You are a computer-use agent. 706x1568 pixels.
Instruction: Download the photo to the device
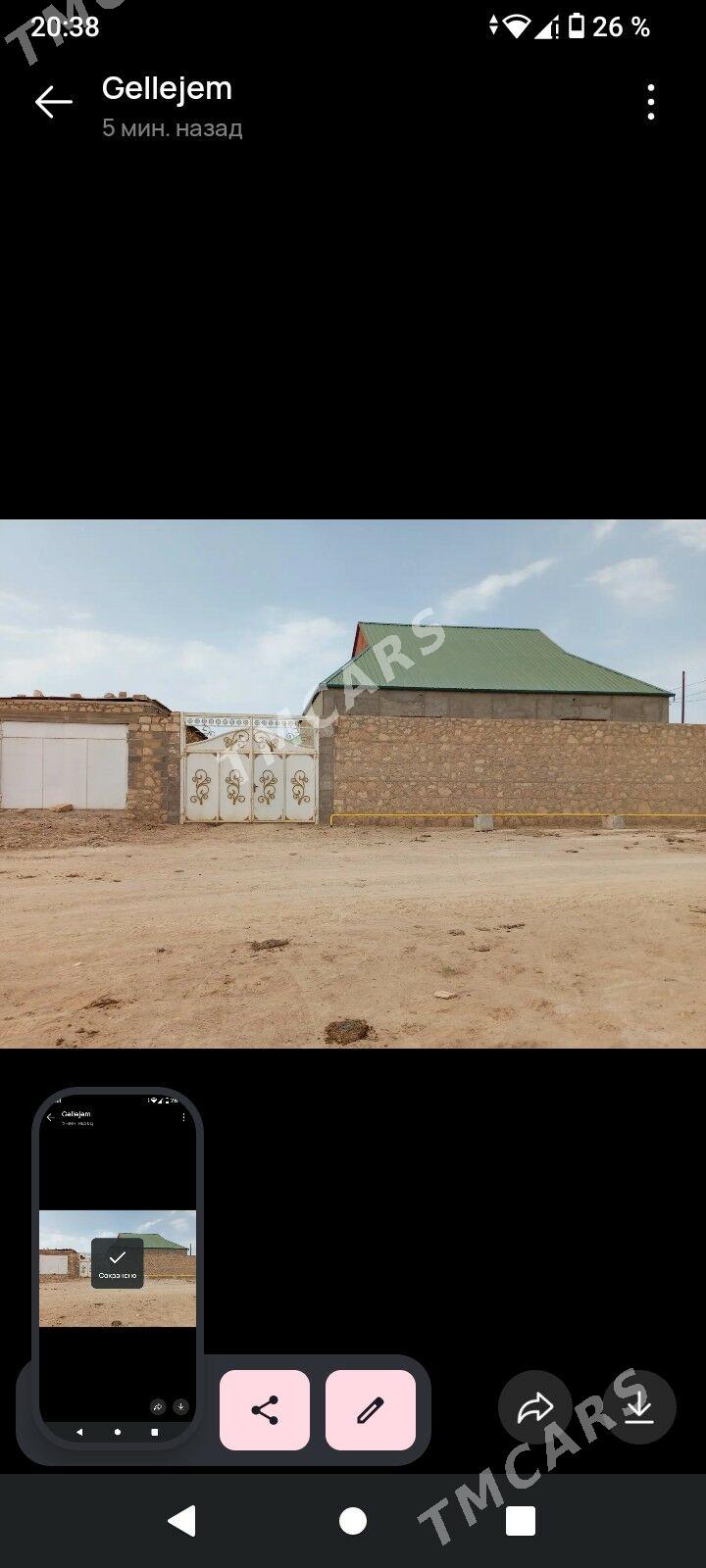(x=639, y=1408)
